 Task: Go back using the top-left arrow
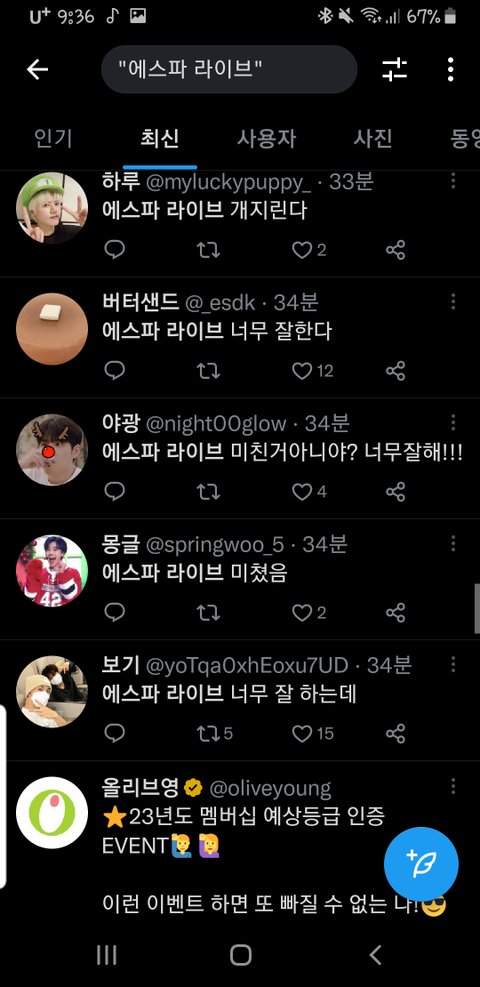pos(37,69)
